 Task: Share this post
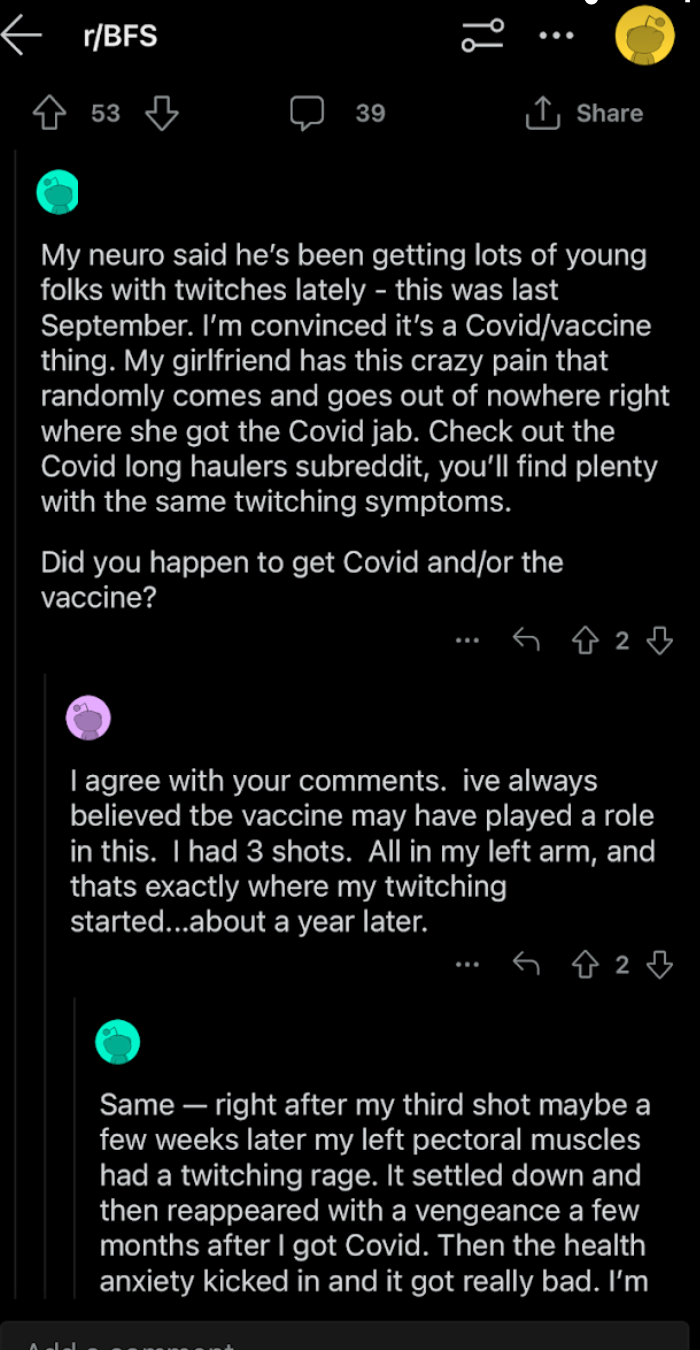pos(584,113)
